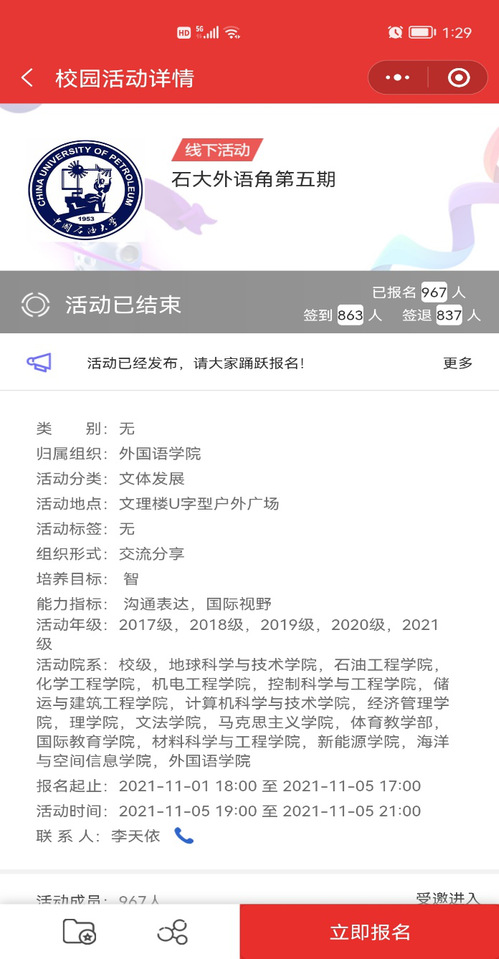The height and width of the screenshot is (959, 499).
Task: Call contact 李天依 via phone icon
Action: pos(183,835)
